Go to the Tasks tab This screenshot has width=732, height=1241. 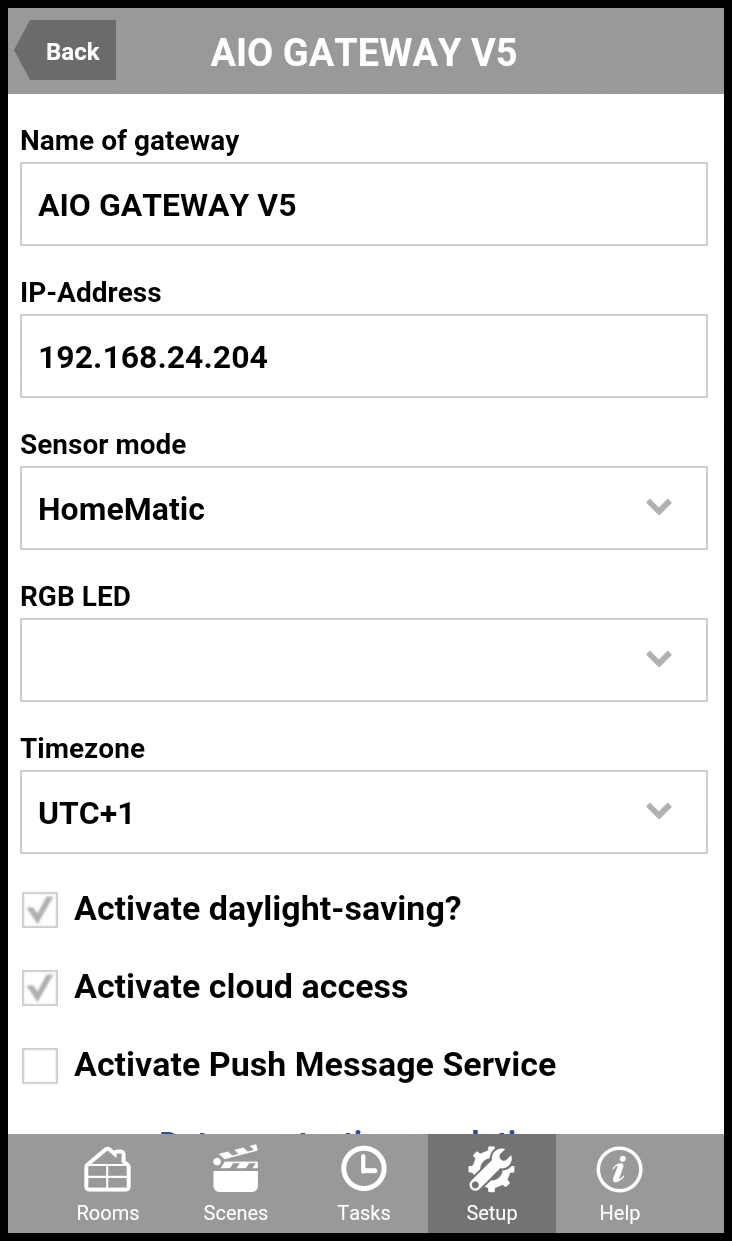[364, 1185]
